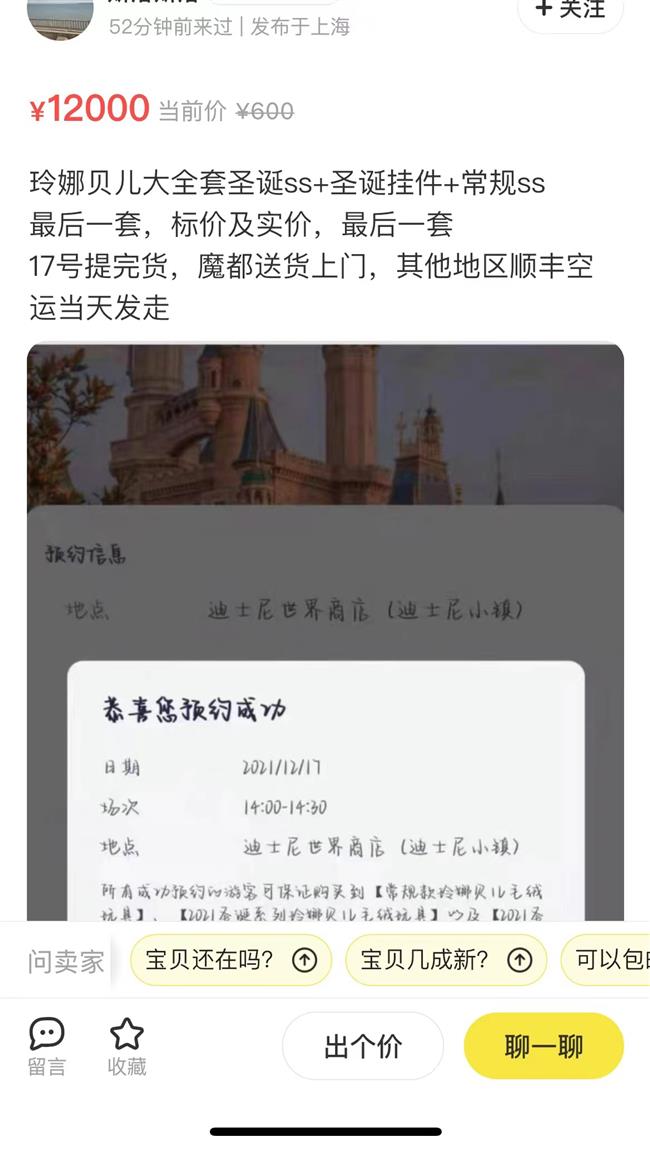Chat with the seller via 聊一聊

(544, 1046)
